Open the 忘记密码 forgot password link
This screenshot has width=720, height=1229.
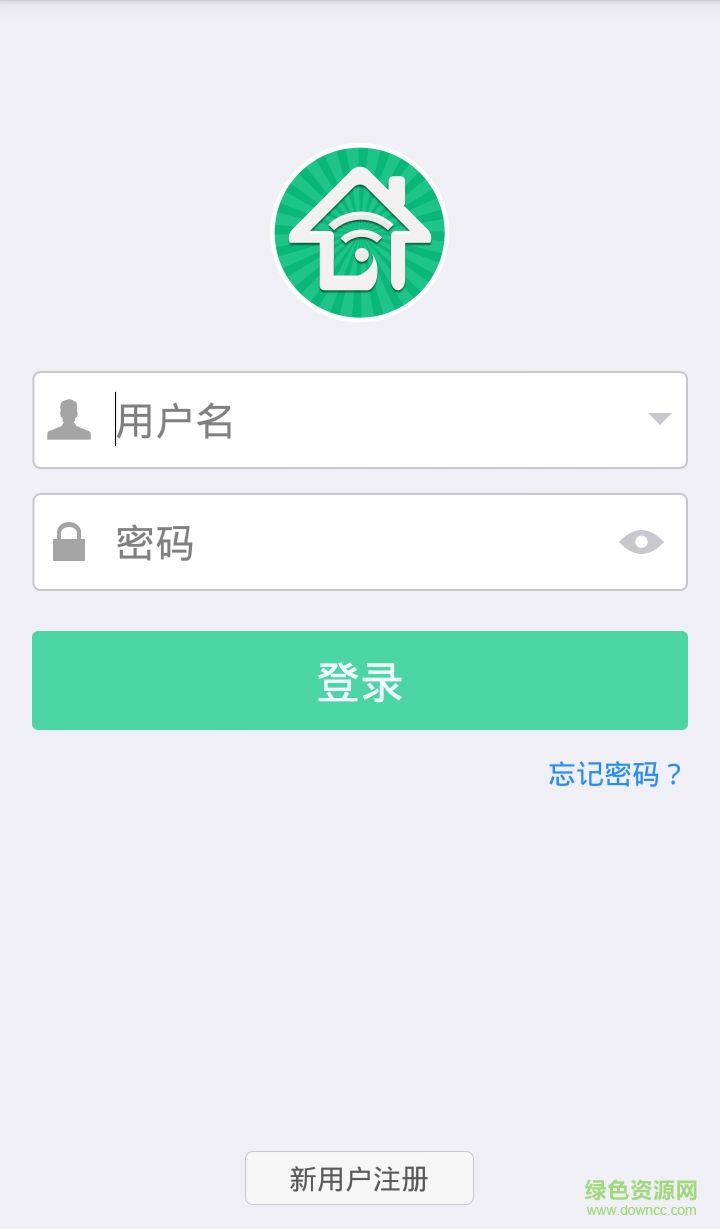pos(613,774)
